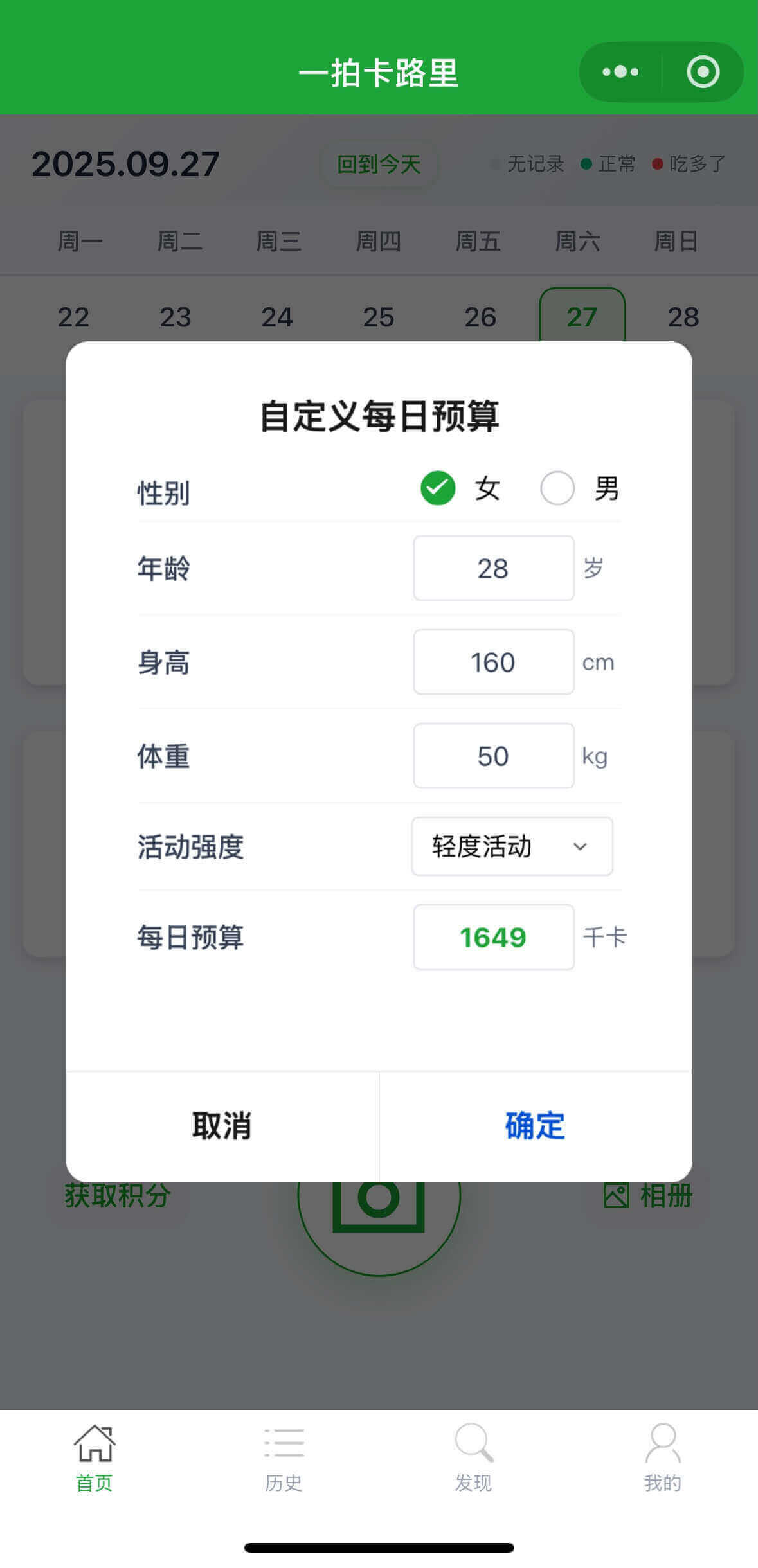This screenshot has width=758, height=1568.
Task: Cancel the dialog with 取消
Action: click(222, 1125)
